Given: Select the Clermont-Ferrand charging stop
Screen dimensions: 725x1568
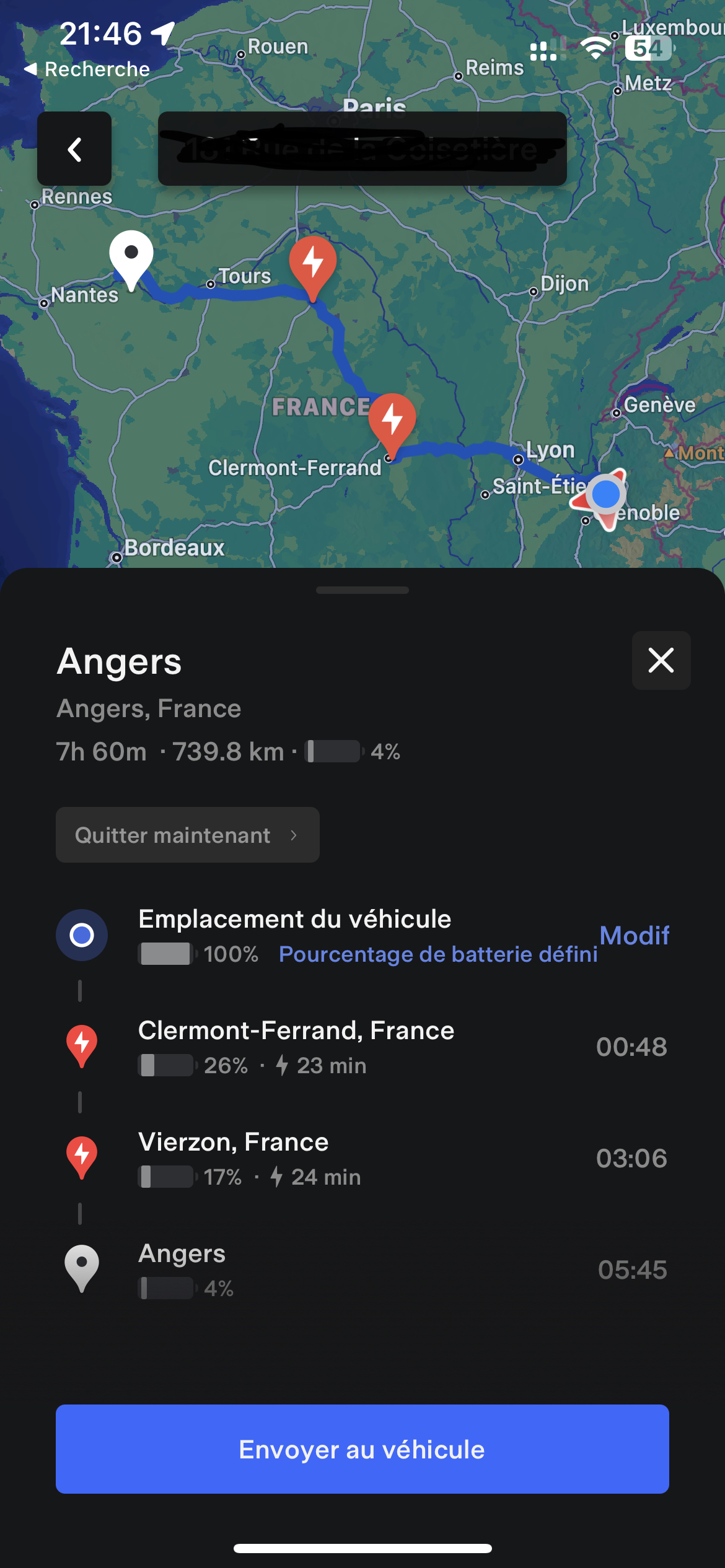Looking at the screenshot, I should (296, 1047).
